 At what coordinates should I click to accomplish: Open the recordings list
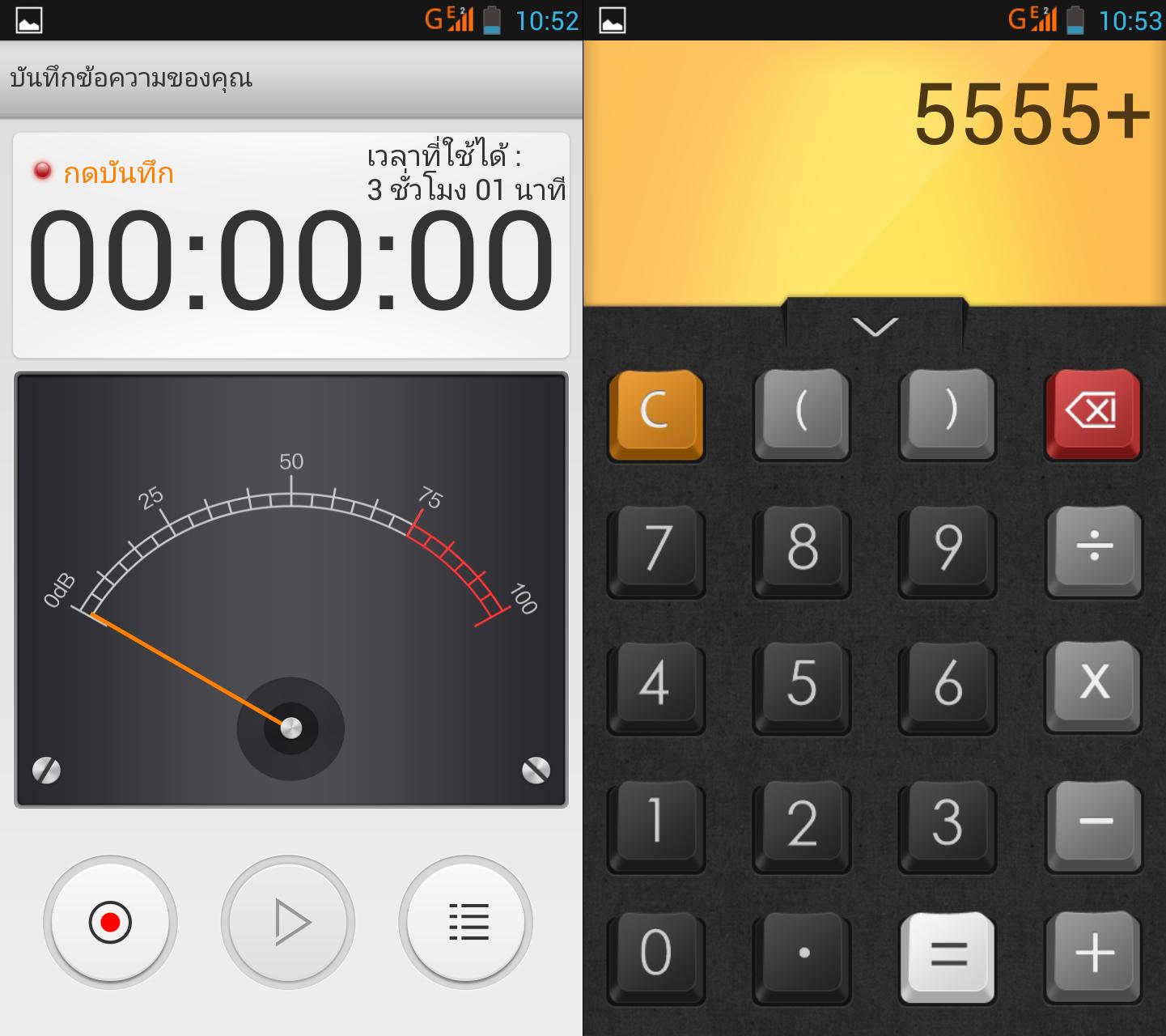pyautogui.click(x=466, y=922)
